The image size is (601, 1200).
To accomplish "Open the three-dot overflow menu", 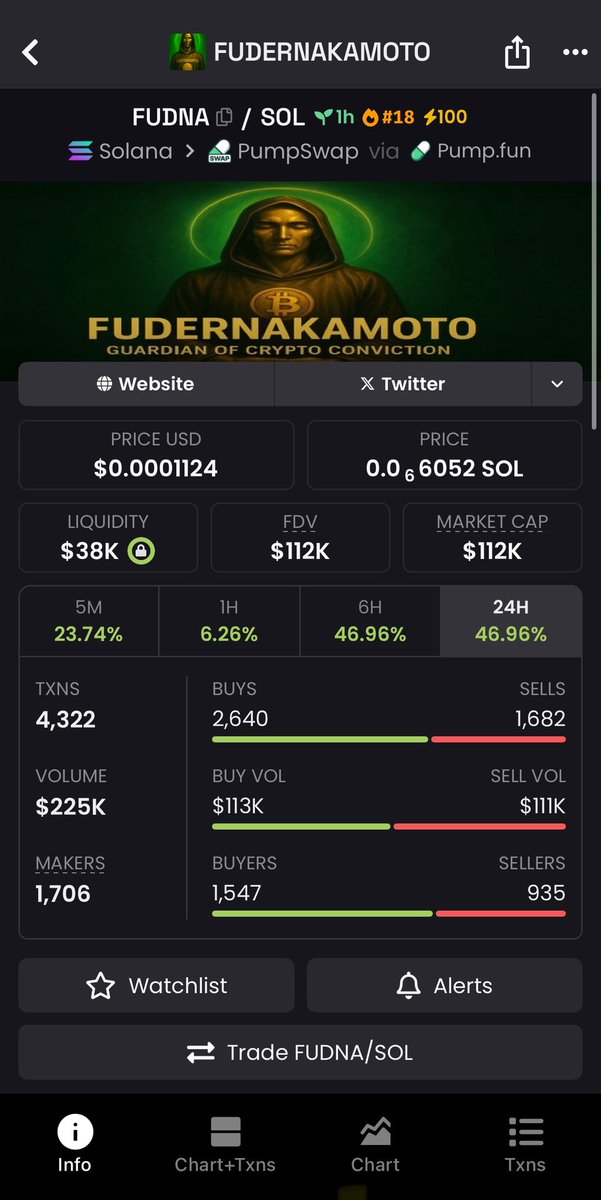I will pos(575,53).
